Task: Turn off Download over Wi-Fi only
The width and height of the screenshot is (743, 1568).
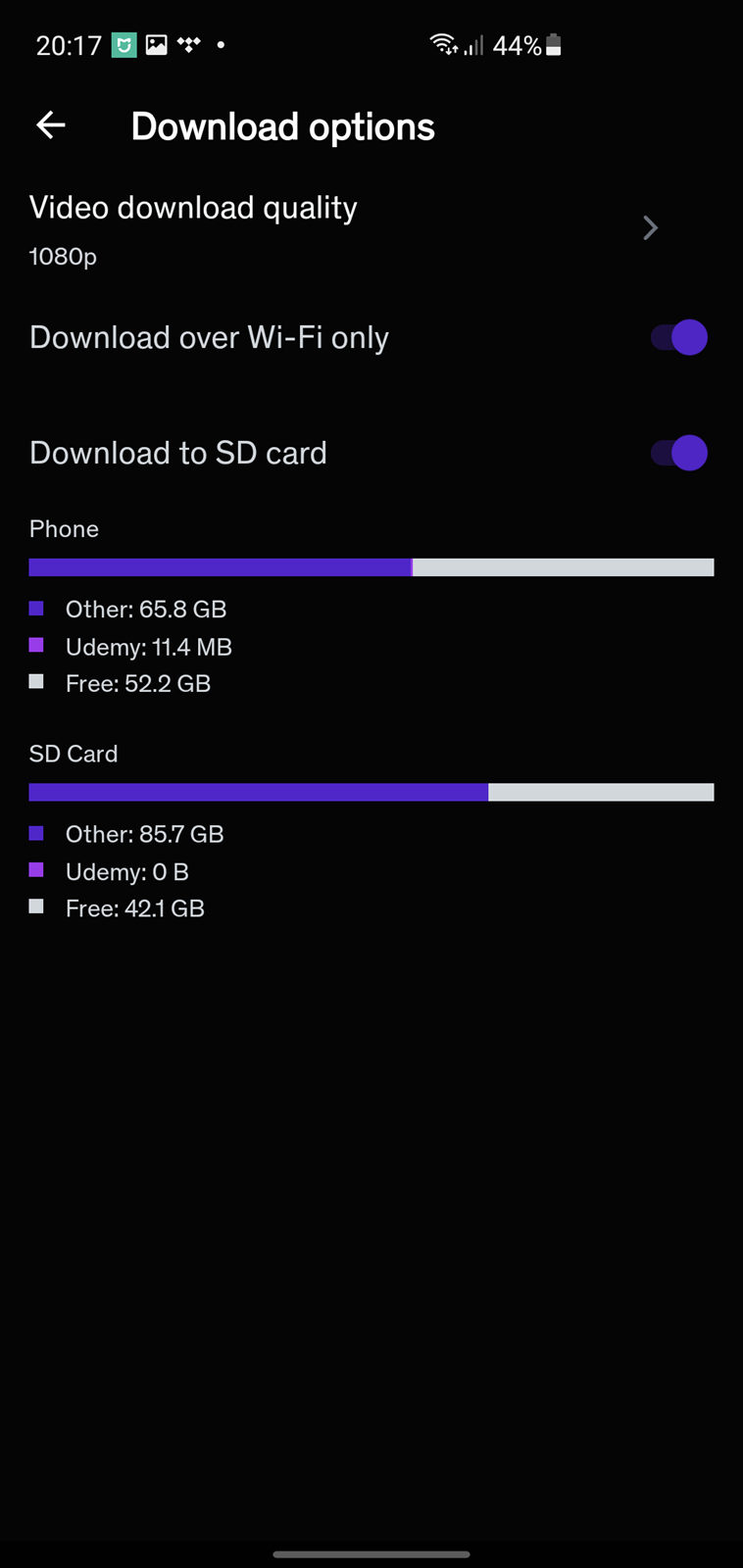Action: pyautogui.click(x=679, y=337)
